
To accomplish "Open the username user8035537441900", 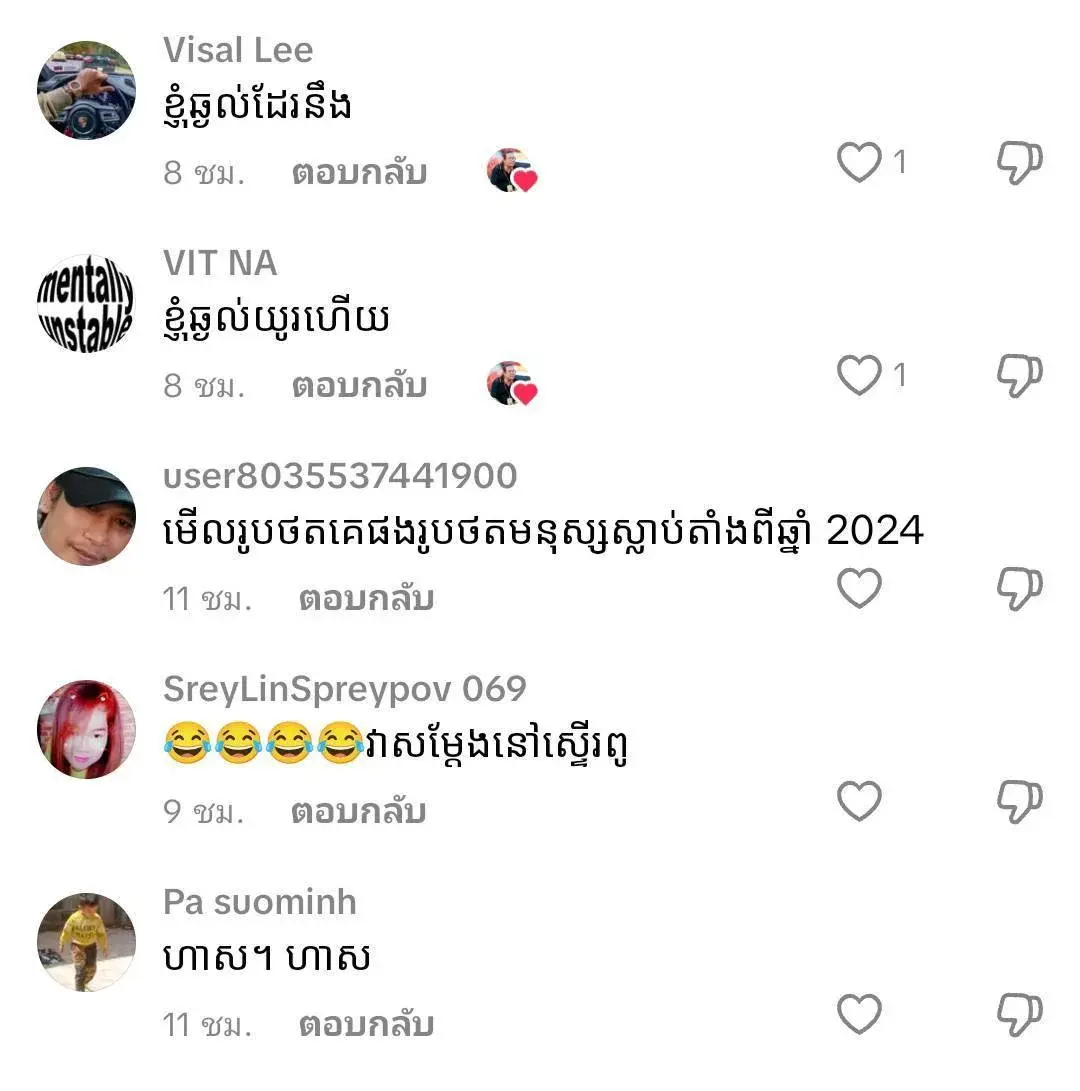I will 340,476.
